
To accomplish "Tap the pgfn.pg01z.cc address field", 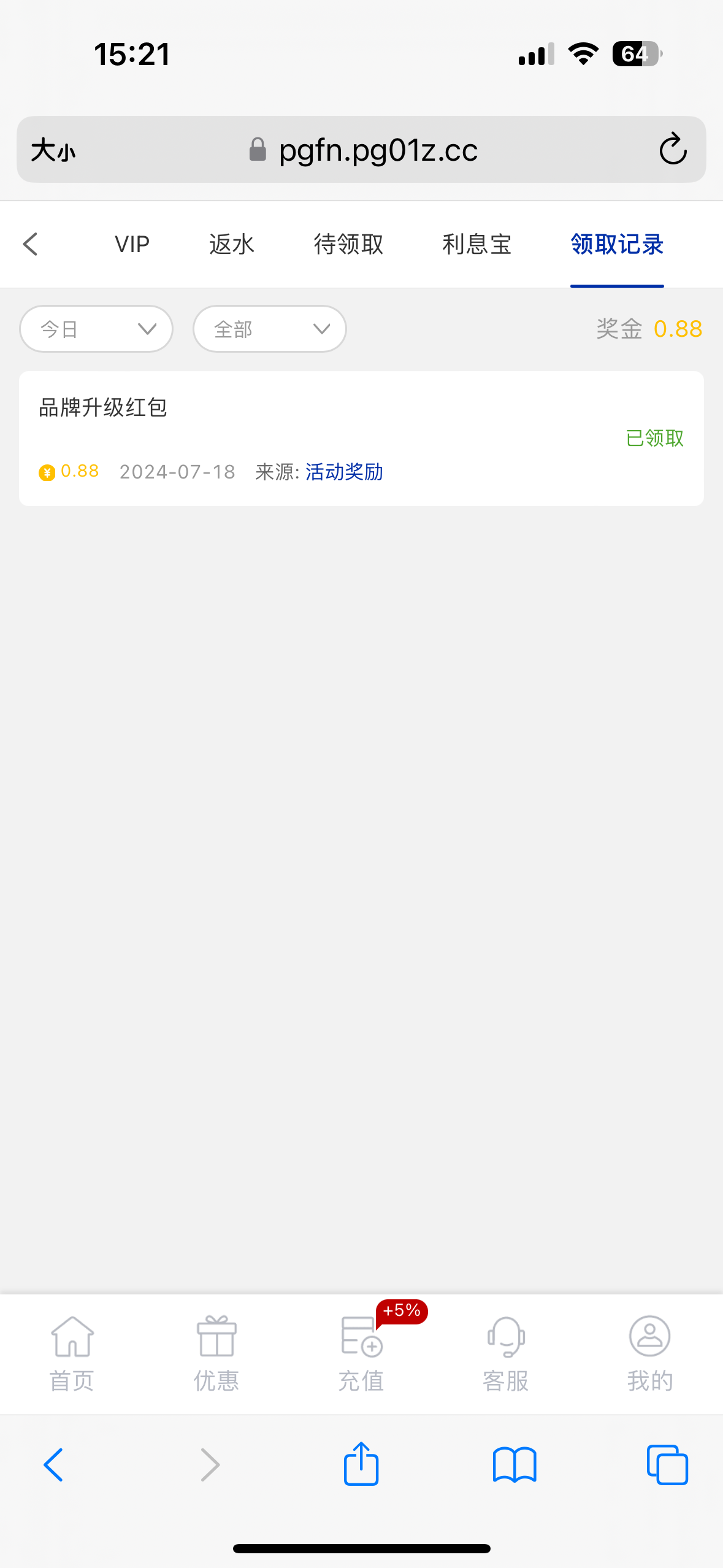I will (378, 150).
